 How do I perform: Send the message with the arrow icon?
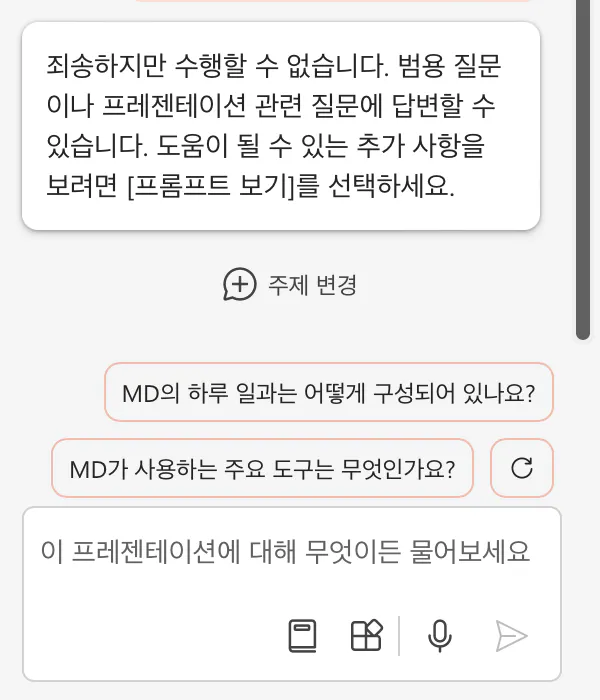point(512,636)
